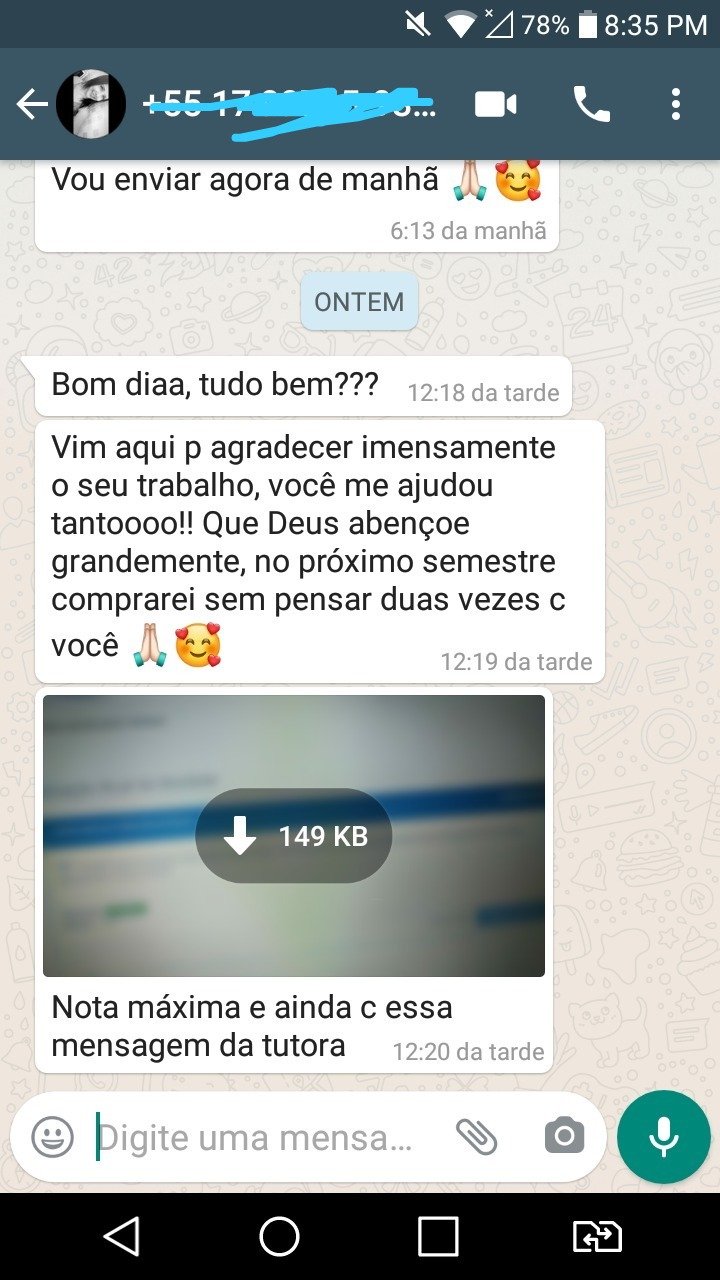The image size is (720, 1280).
Task: Download the 149 KB image
Action: 293,836
